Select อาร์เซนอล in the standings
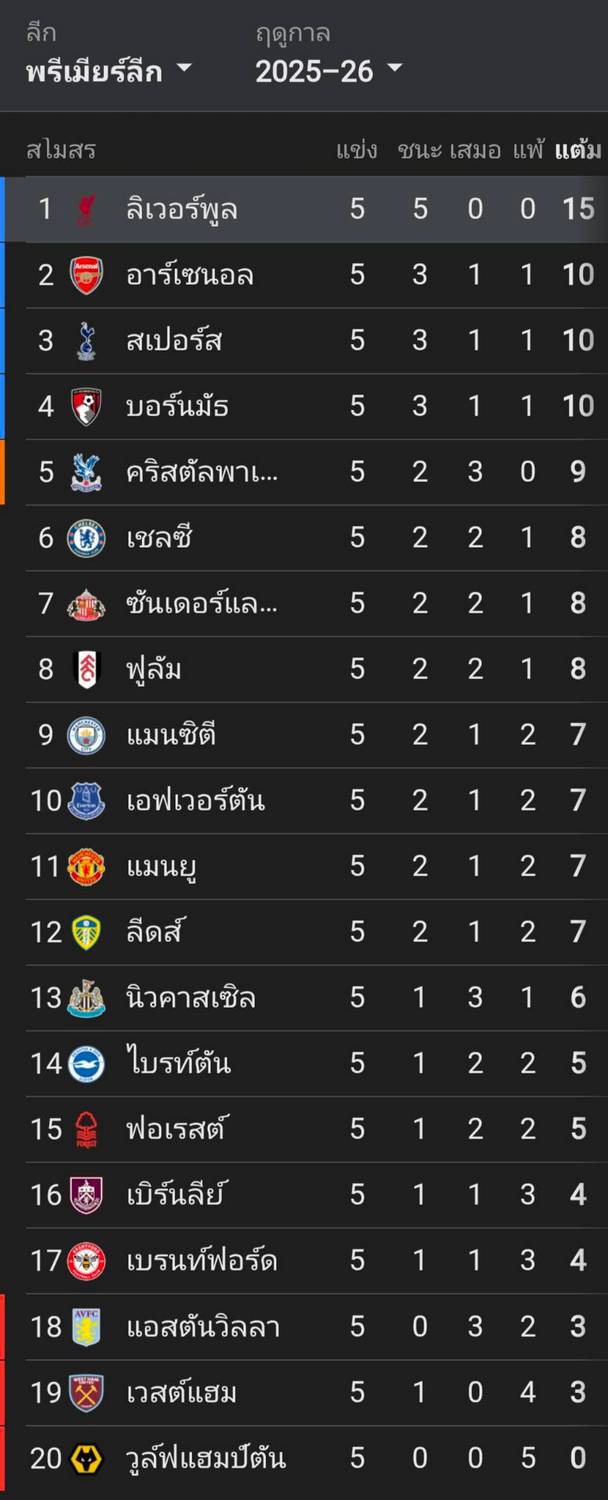Image resolution: width=608 pixels, height=1500 pixels. (x=189, y=275)
